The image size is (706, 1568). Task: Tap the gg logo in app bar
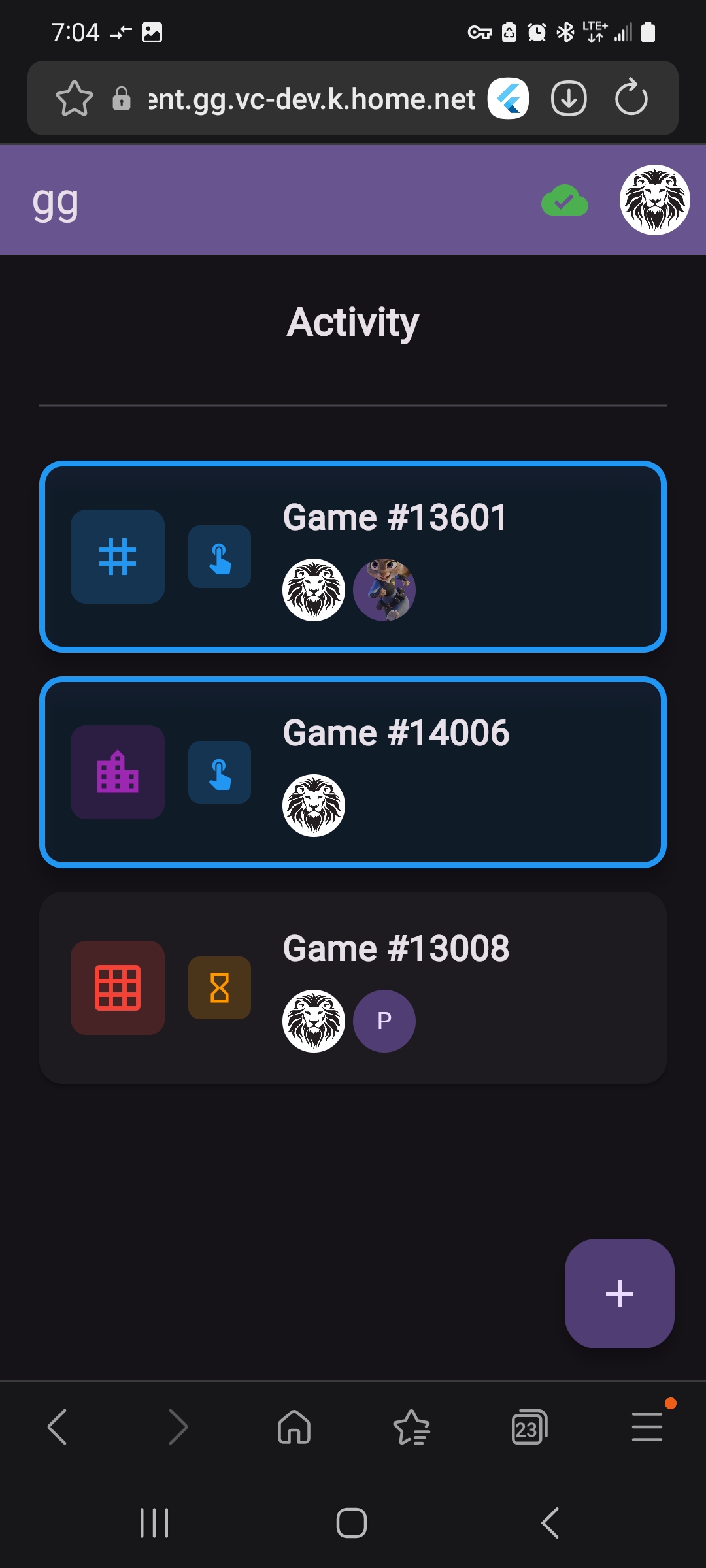pyautogui.click(x=56, y=202)
